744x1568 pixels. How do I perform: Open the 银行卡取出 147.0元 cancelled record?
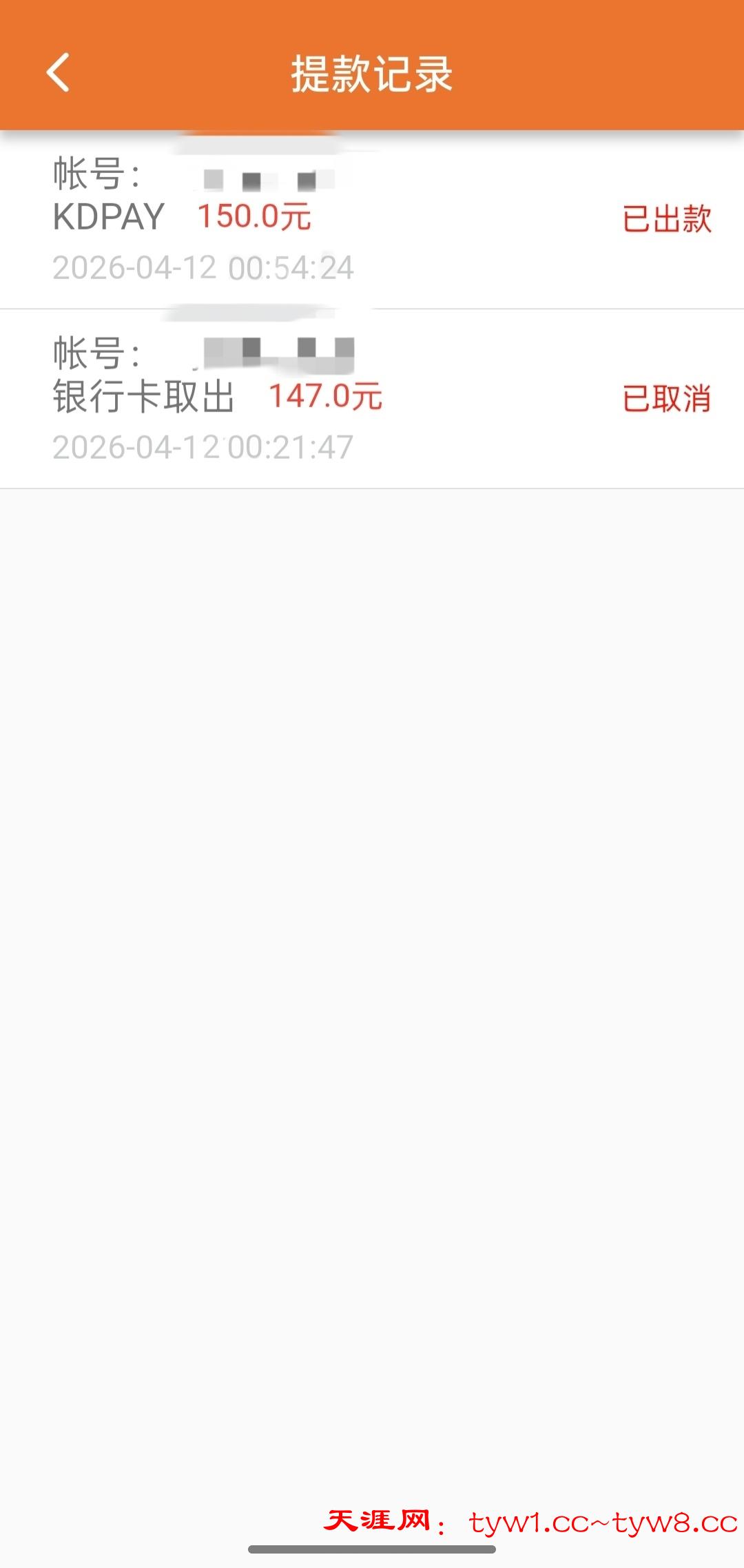(x=372, y=399)
